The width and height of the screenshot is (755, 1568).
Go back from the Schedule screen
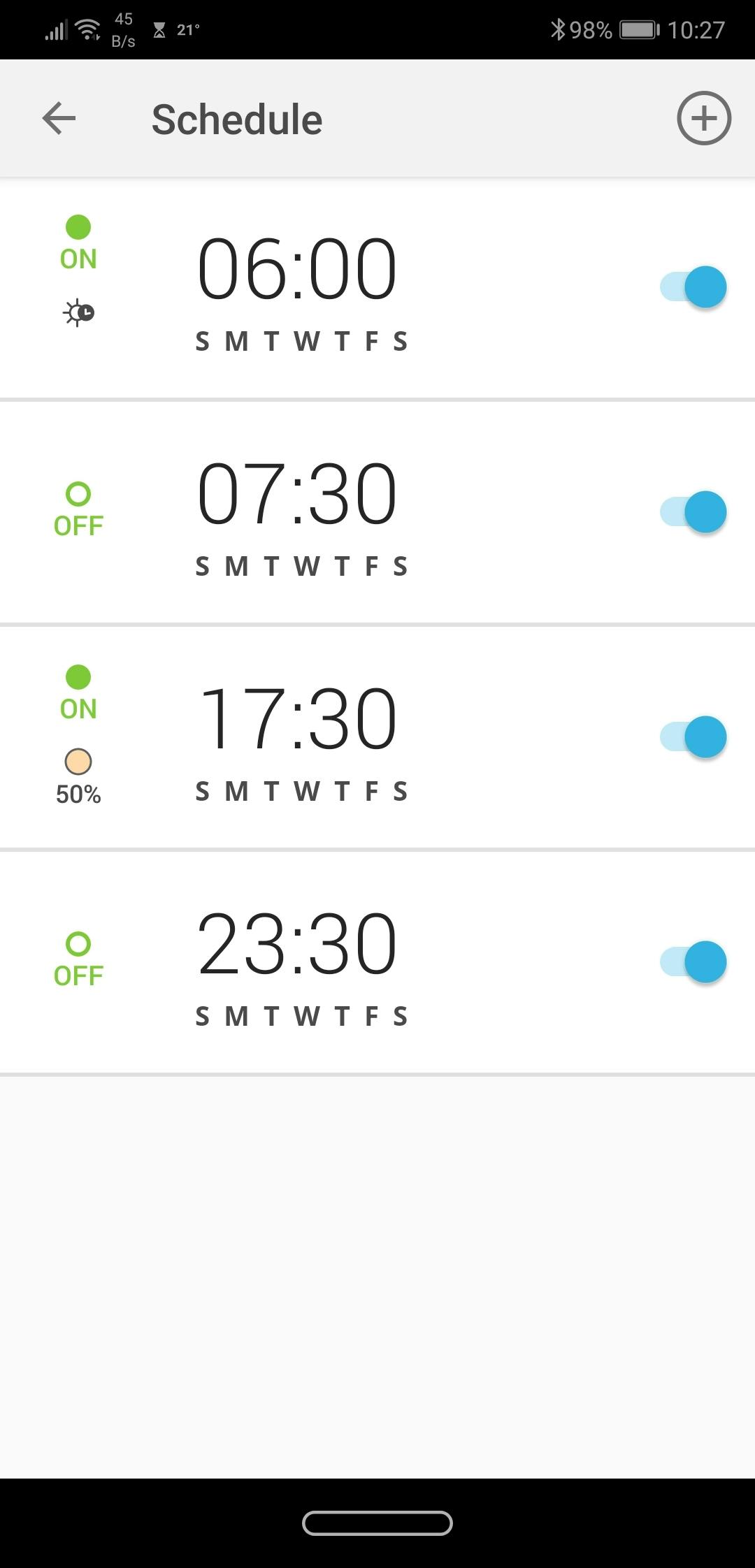point(59,118)
